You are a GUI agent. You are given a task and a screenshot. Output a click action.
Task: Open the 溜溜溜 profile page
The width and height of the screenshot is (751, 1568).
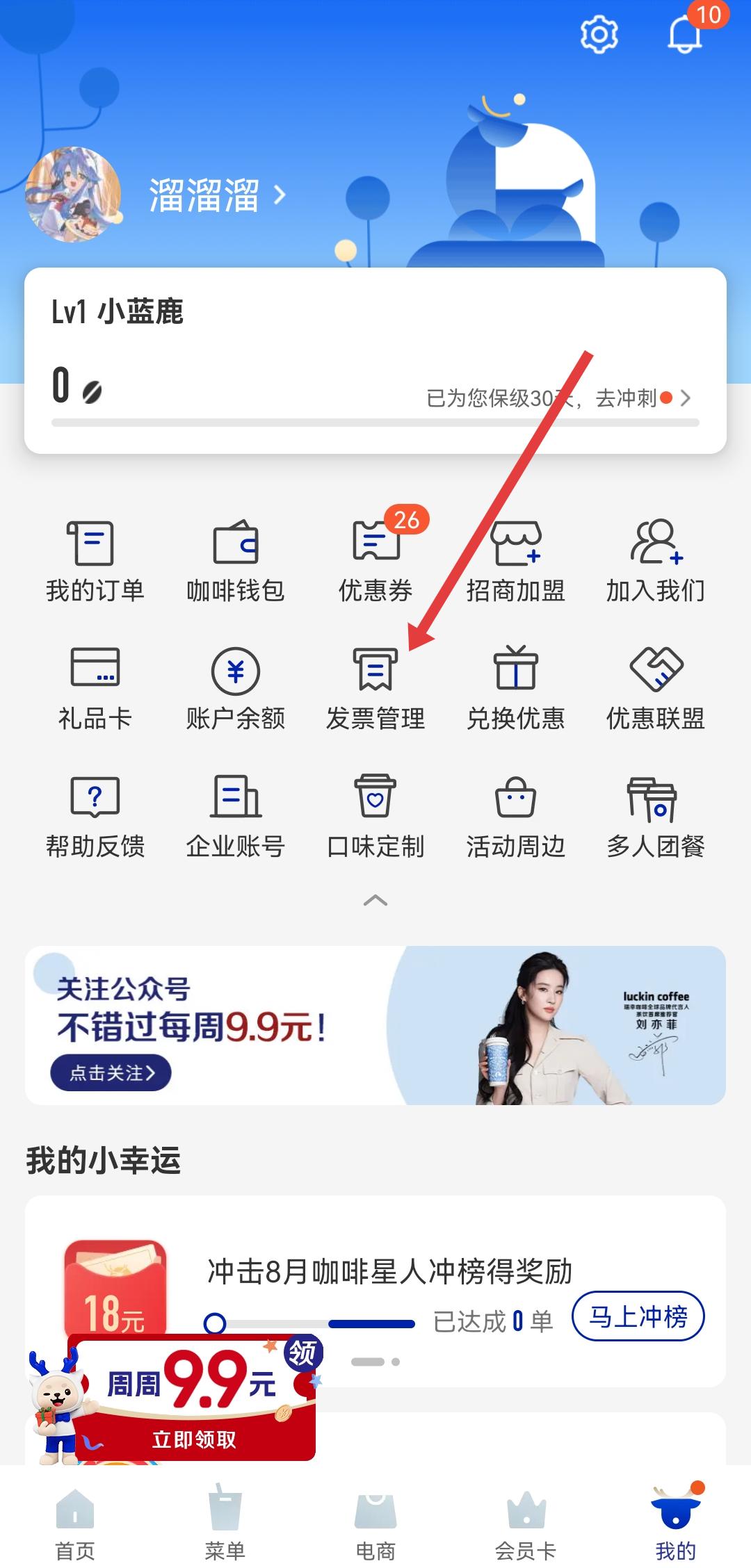pyautogui.click(x=204, y=195)
